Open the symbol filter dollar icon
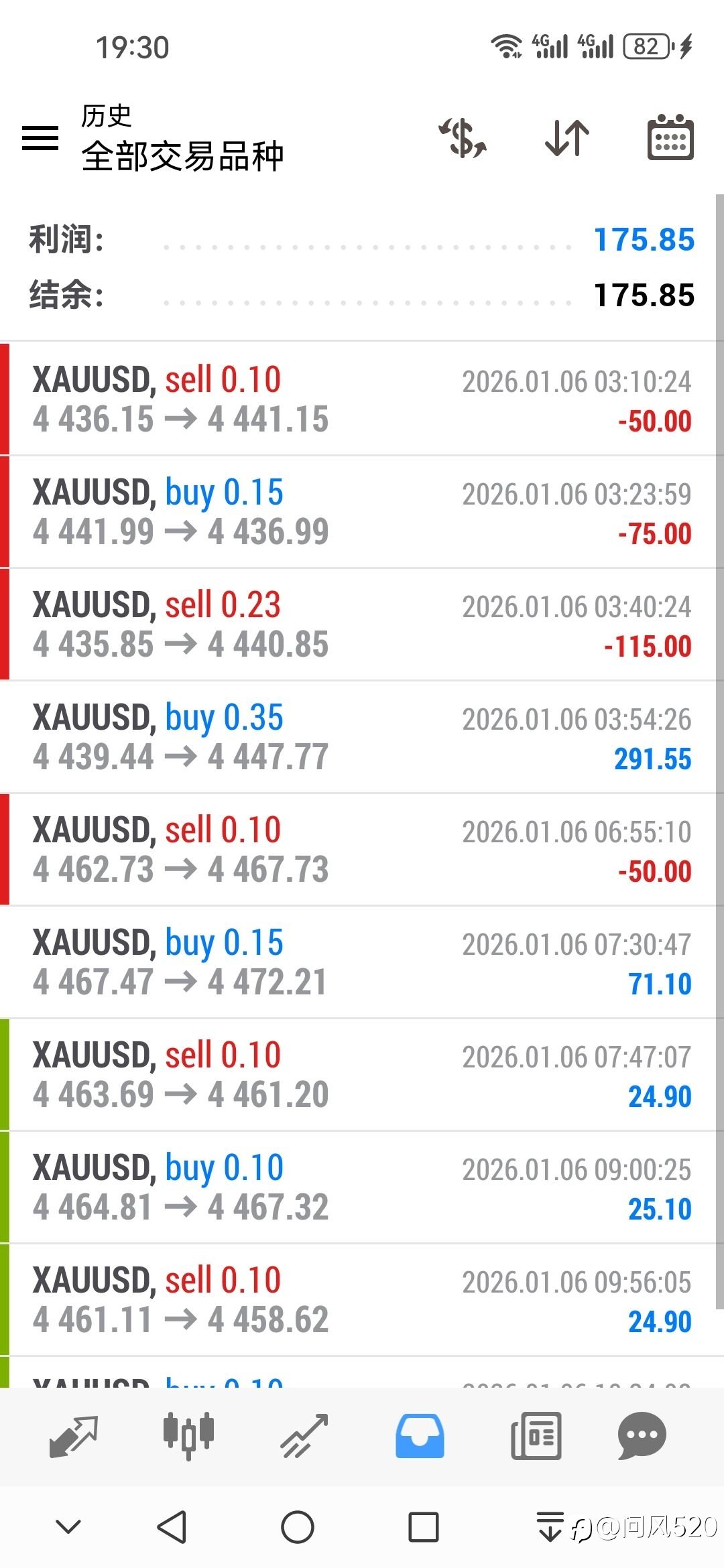724x1568 pixels. [463, 138]
